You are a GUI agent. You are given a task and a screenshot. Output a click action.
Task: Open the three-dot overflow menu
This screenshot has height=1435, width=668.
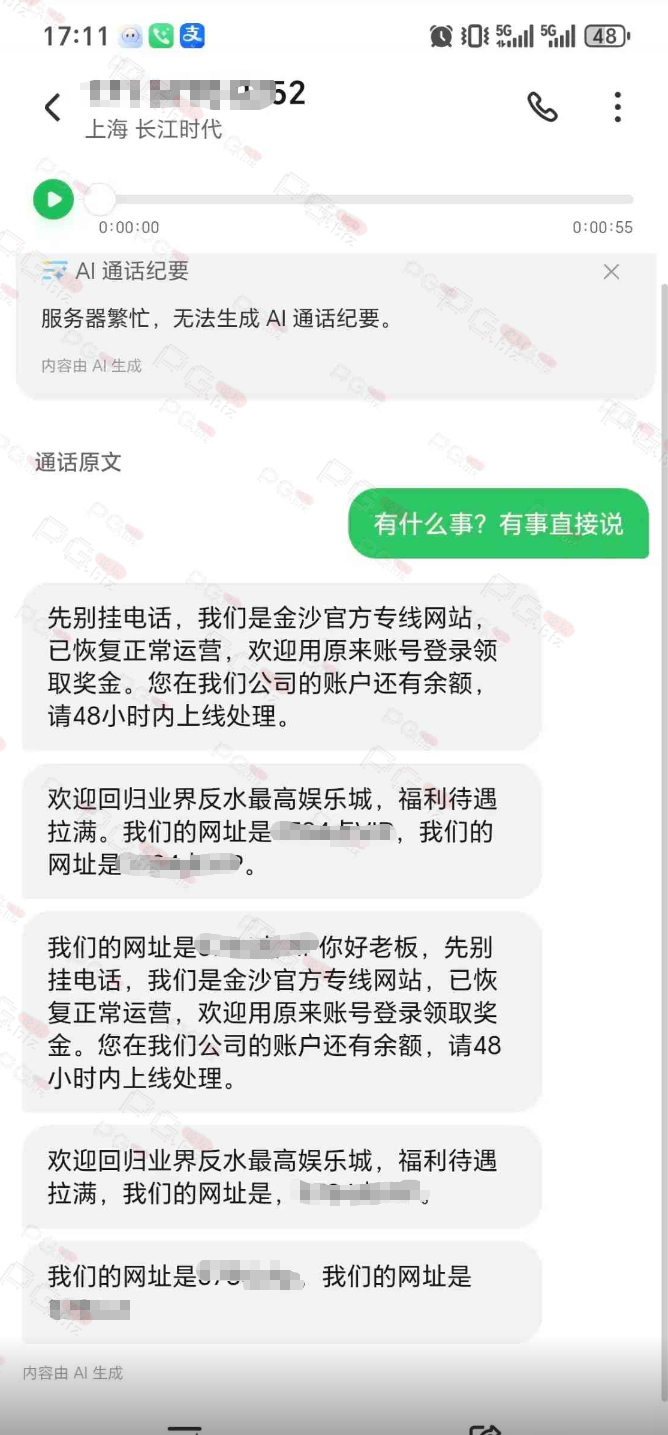point(618,107)
